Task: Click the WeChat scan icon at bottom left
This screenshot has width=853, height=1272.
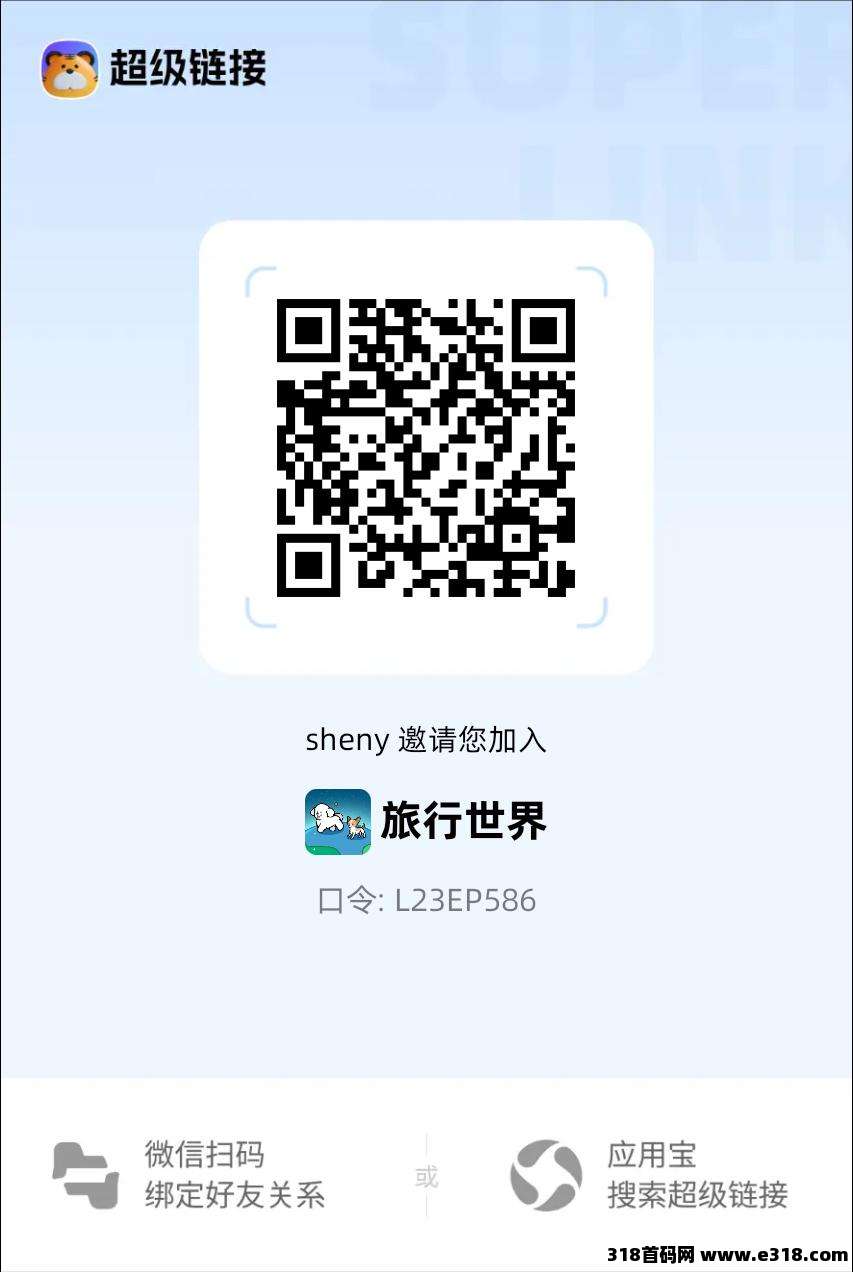Action: [x=85, y=1175]
